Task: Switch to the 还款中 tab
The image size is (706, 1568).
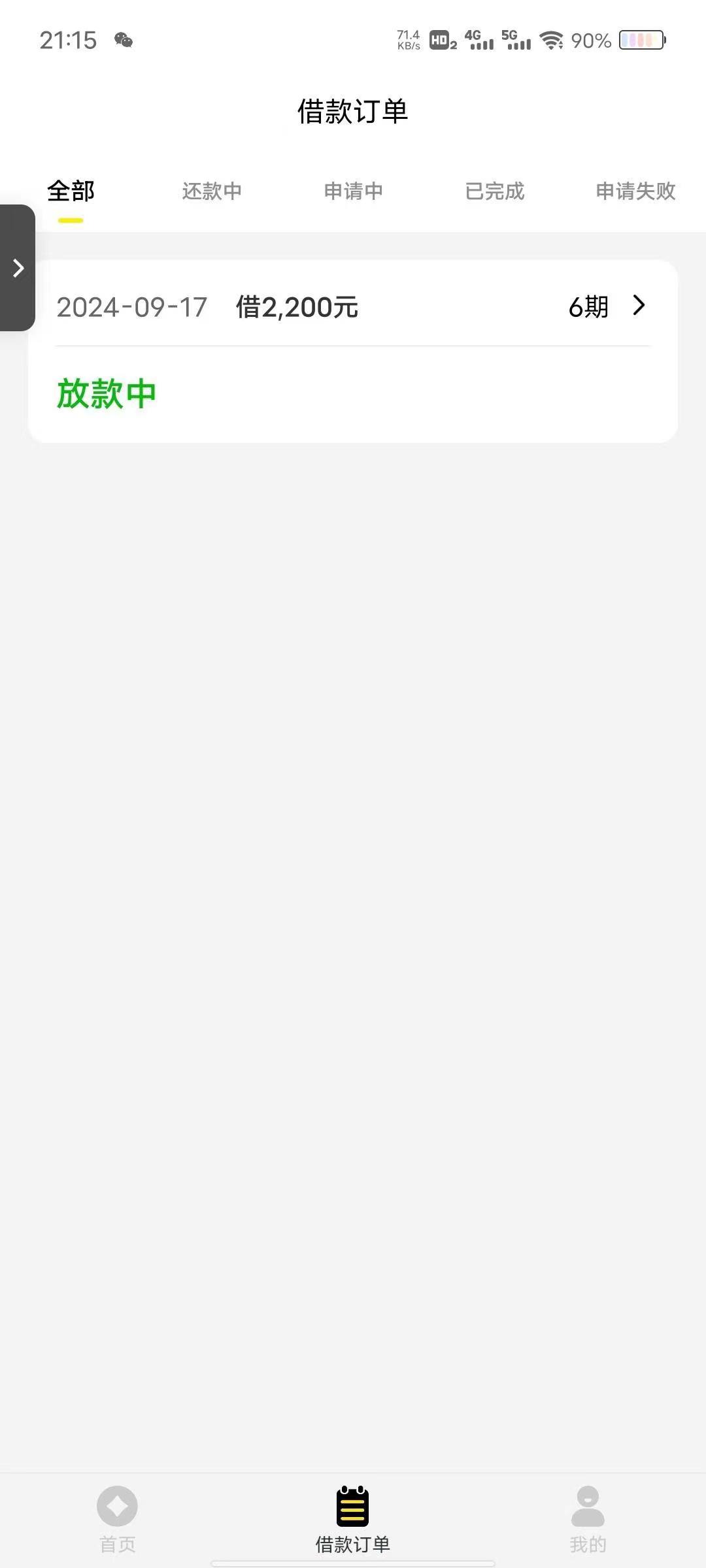Action: tap(212, 191)
